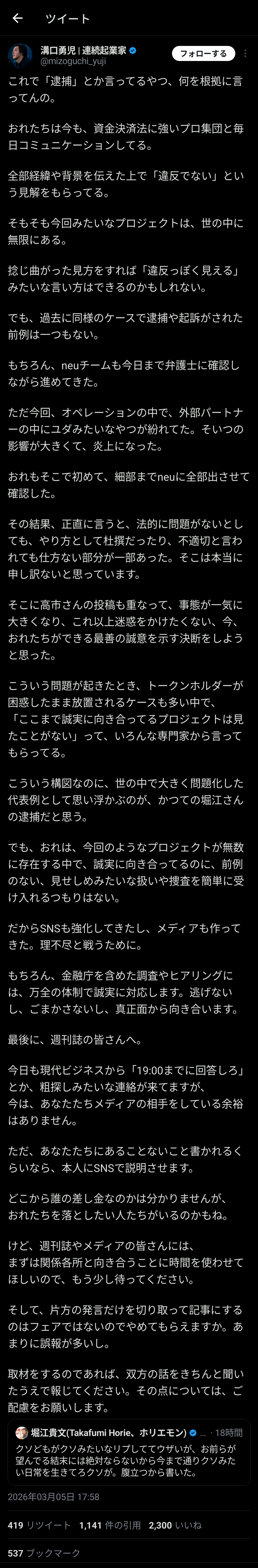Open the overflow menu beside フォローする
Image resolution: width=258 pixels, height=1568 pixels.
(x=245, y=54)
